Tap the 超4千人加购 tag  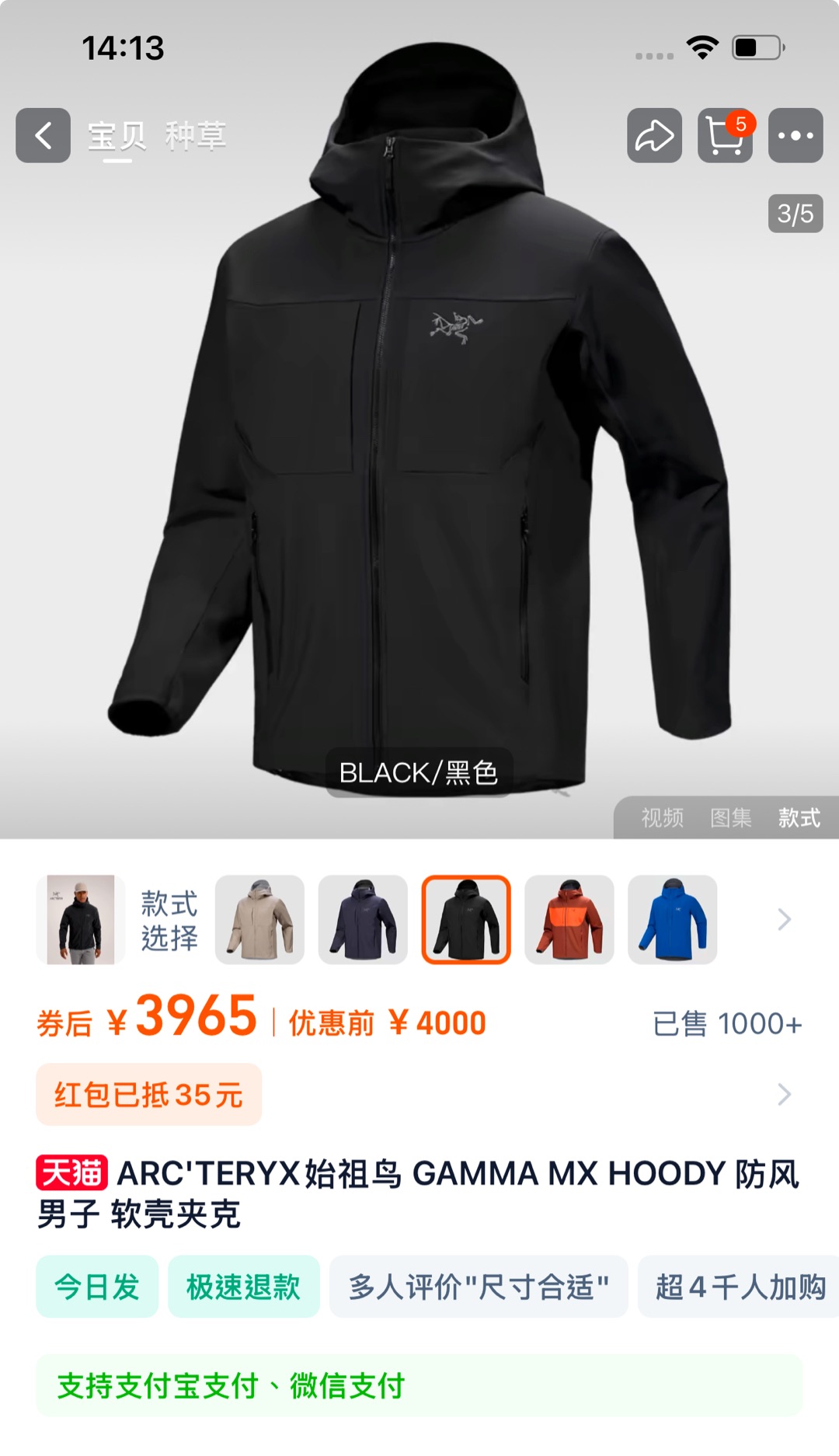[738, 1287]
